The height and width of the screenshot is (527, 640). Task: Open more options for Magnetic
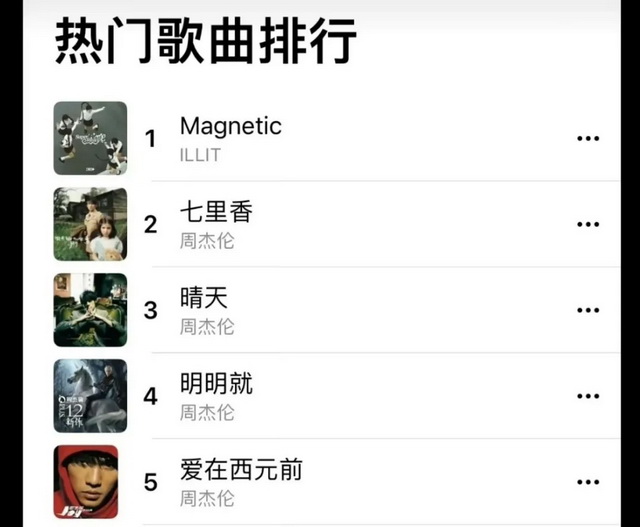tap(588, 139)
